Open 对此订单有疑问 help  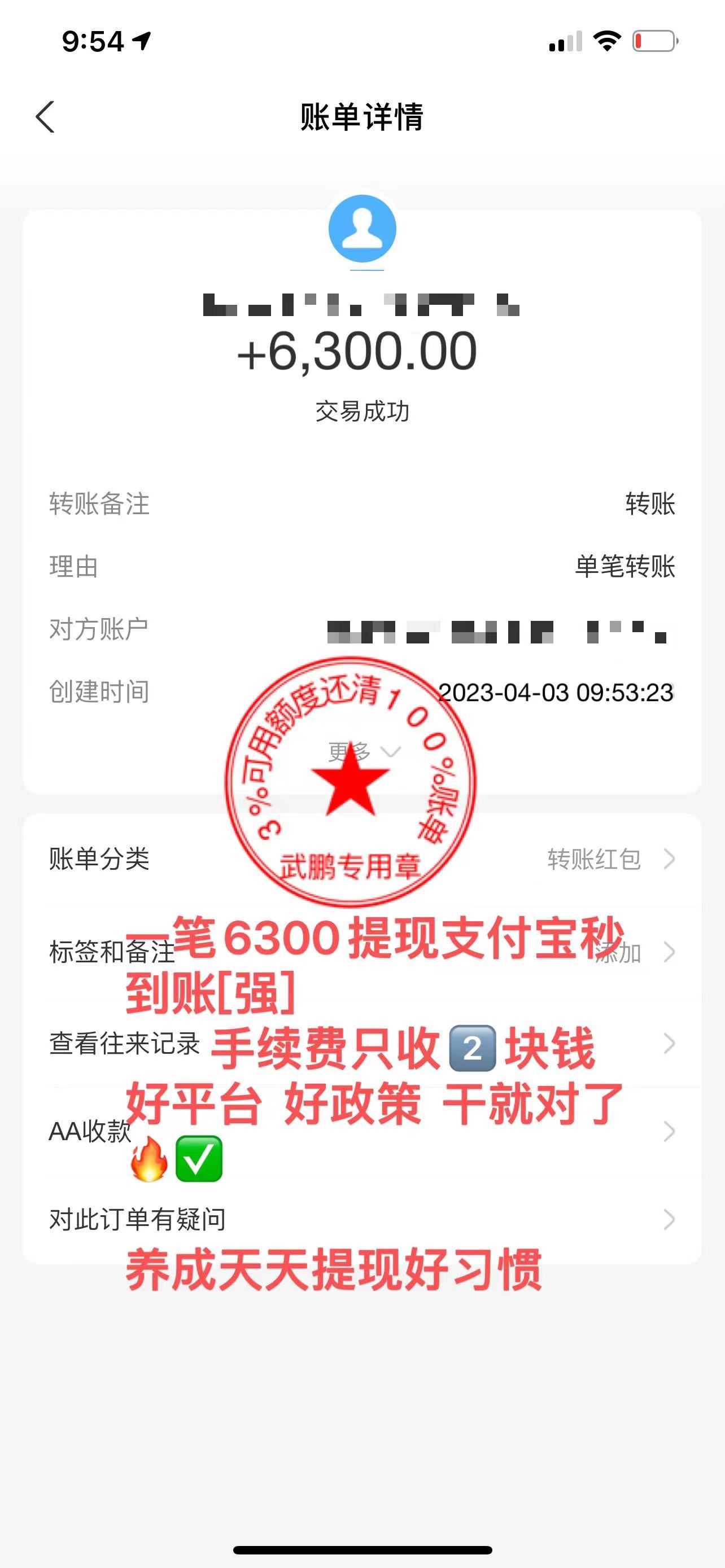pos(362,1219)
